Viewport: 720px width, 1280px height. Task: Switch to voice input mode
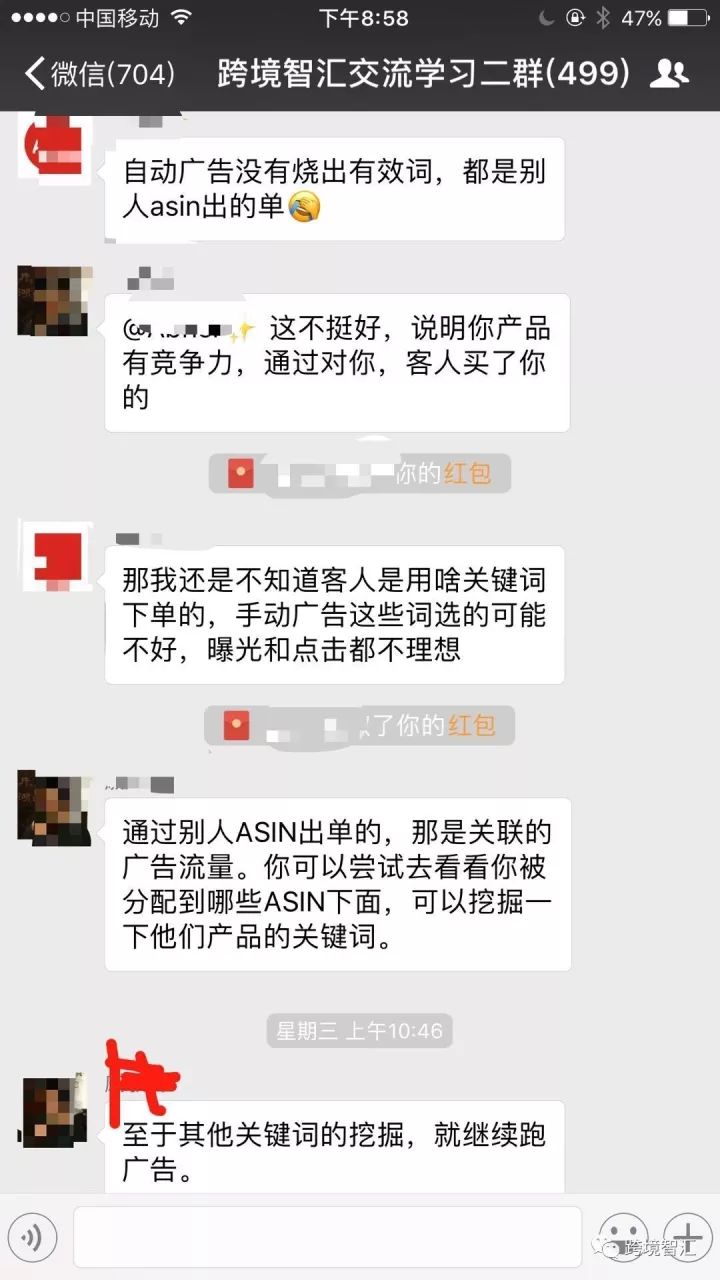(33, 1238)
